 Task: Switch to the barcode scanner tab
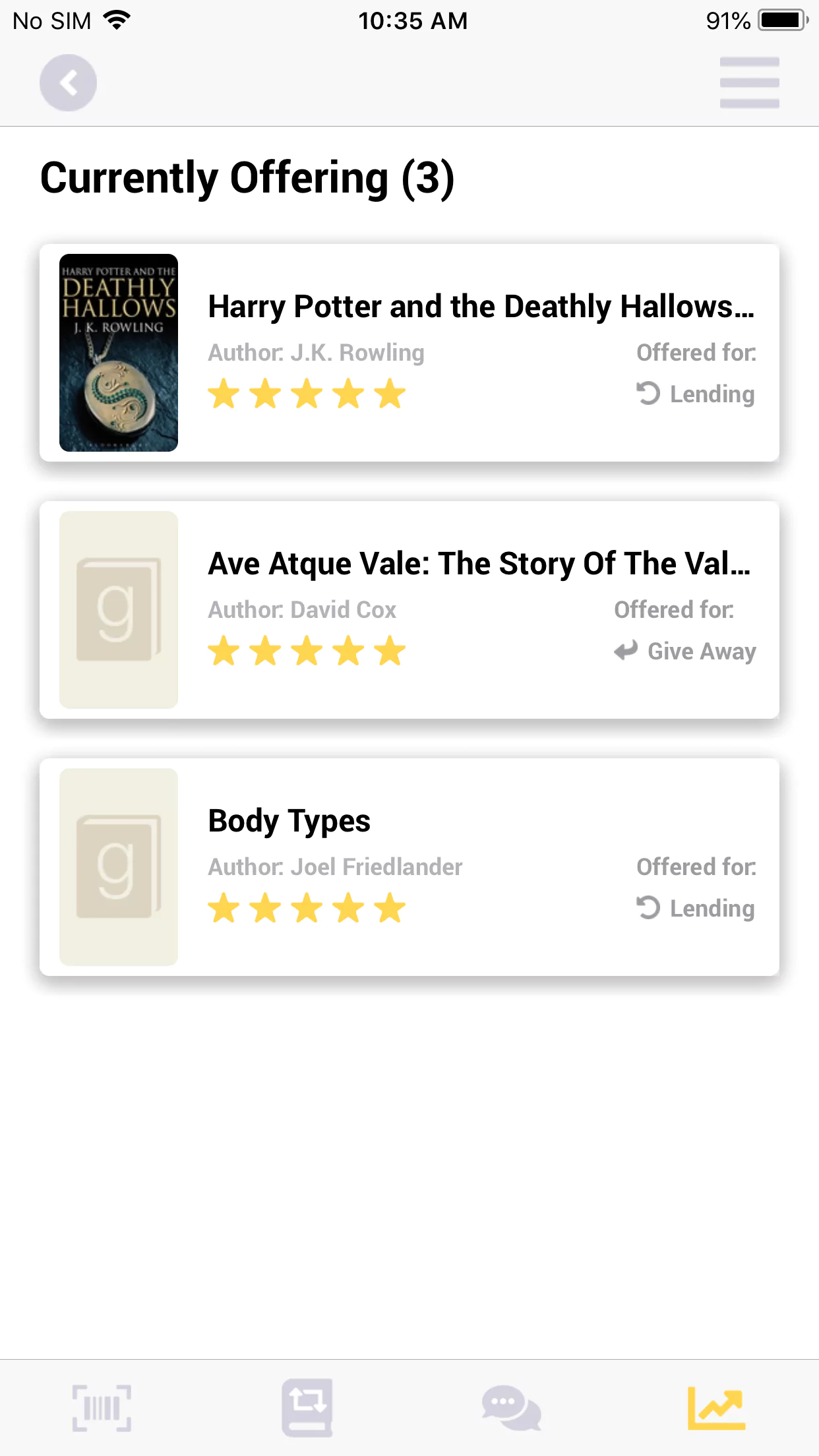102,1408
